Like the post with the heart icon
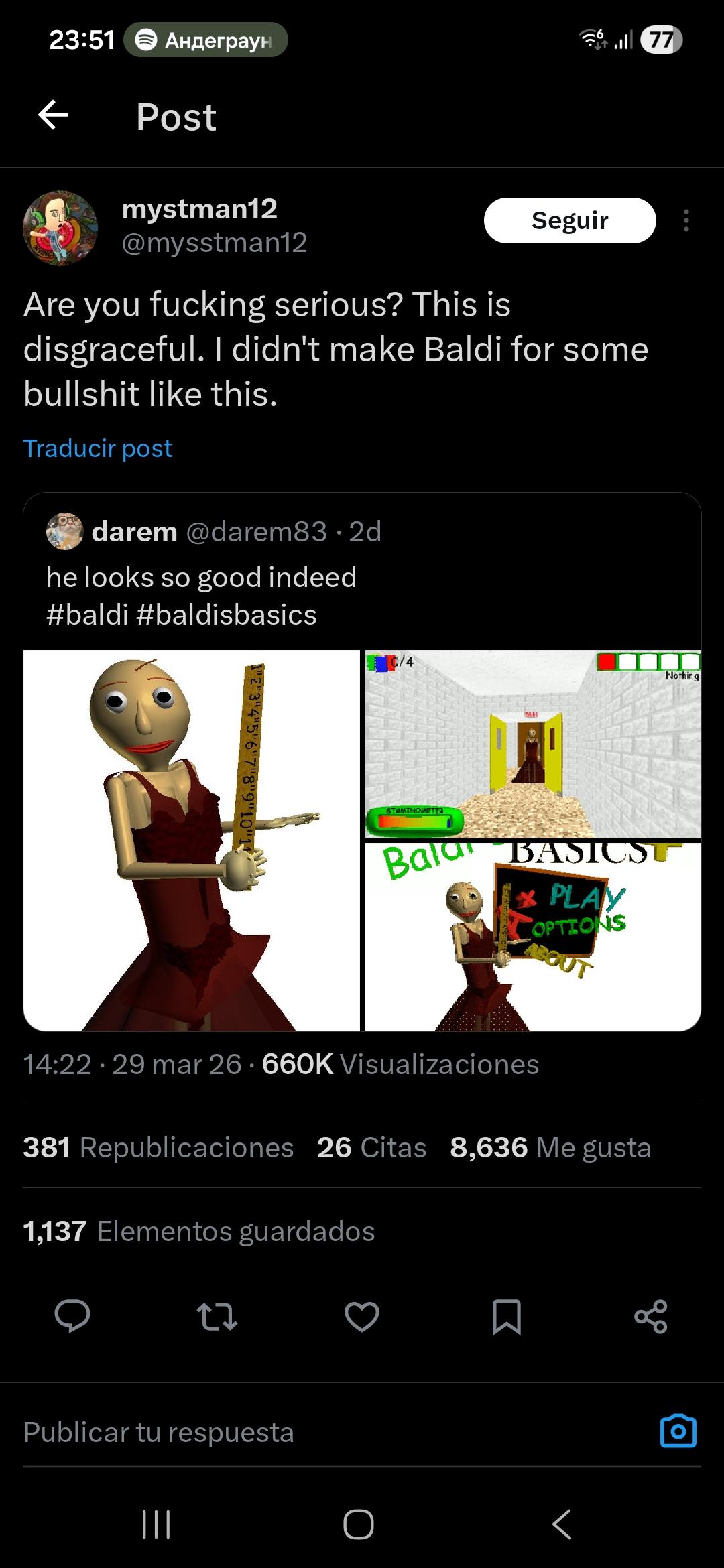Screen dimensions: 724x1568 click(362, 1315)
